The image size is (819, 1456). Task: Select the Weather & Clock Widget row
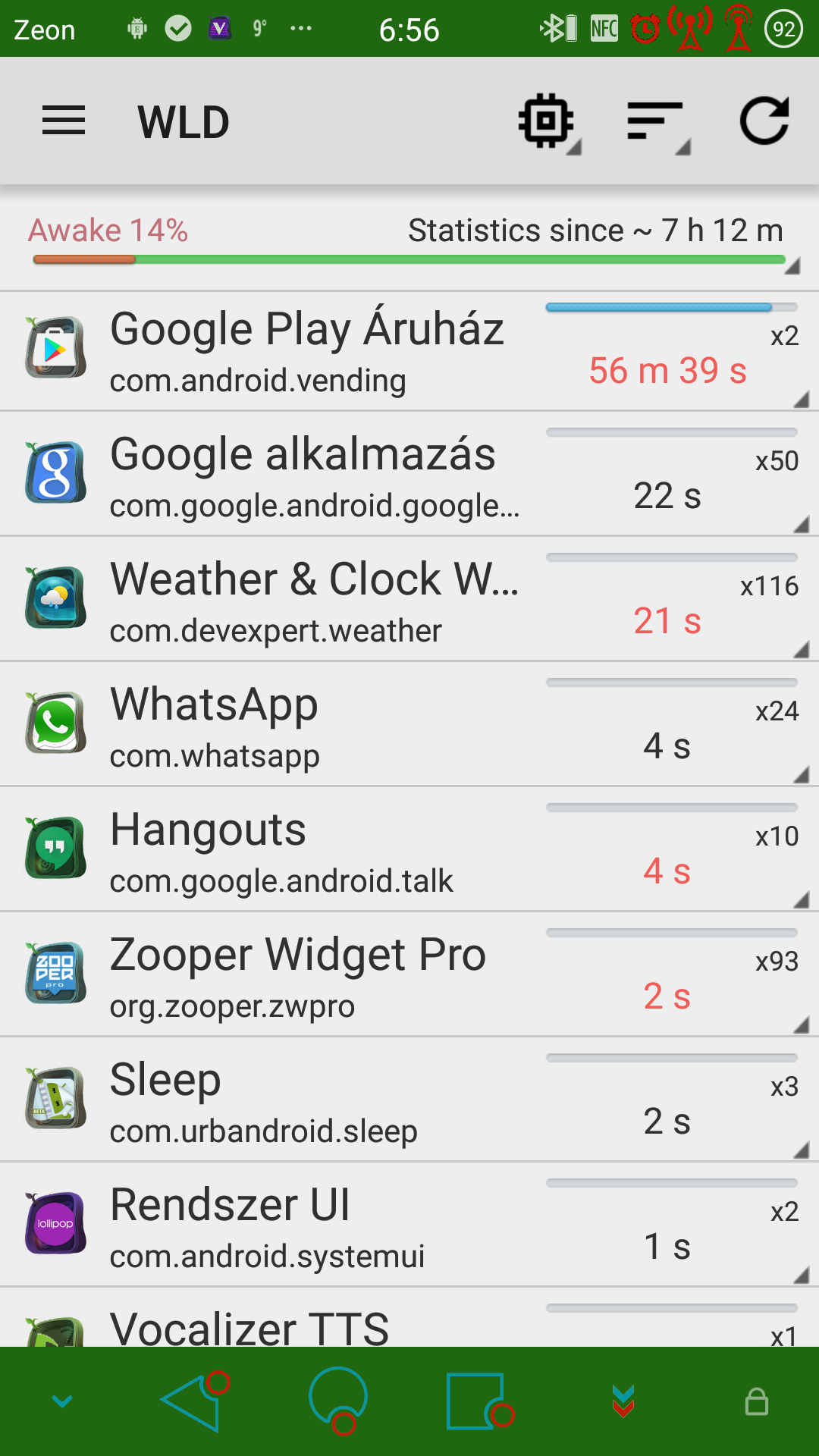[409, 600]
